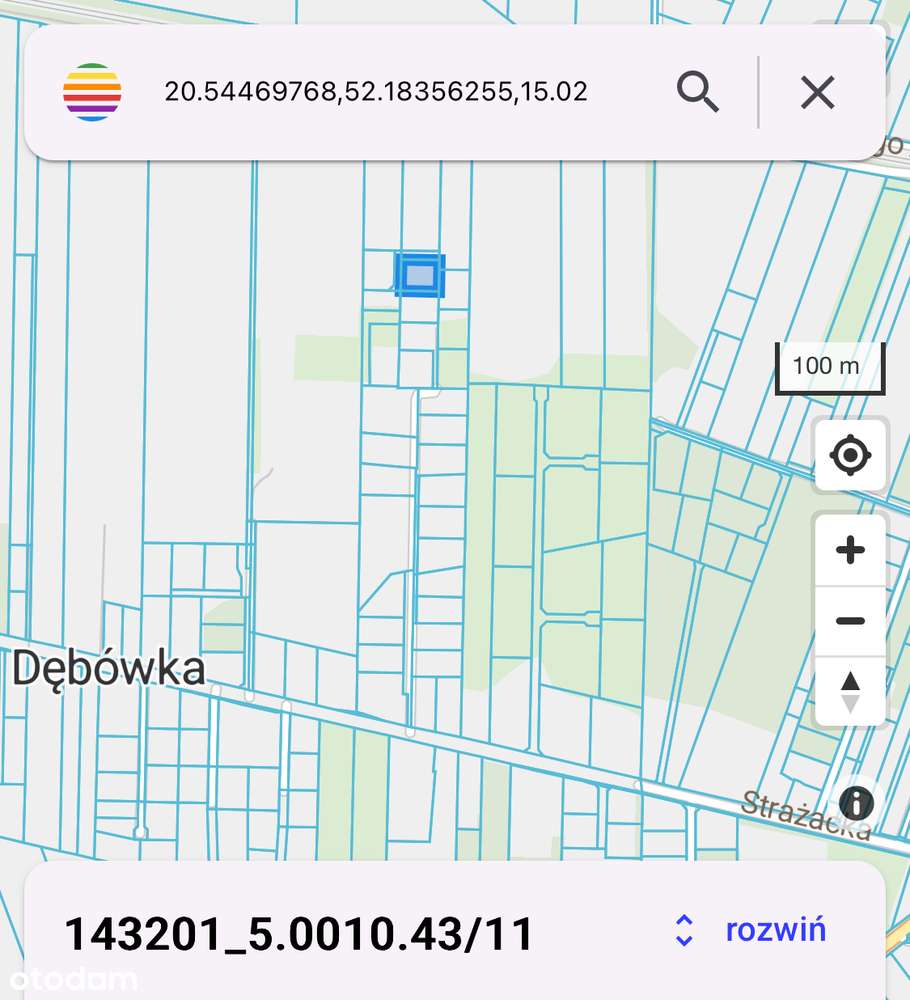Zoom in with the plus button
Screen dimensions: 910x1000
pyautogui.click(x=850, y=550)
